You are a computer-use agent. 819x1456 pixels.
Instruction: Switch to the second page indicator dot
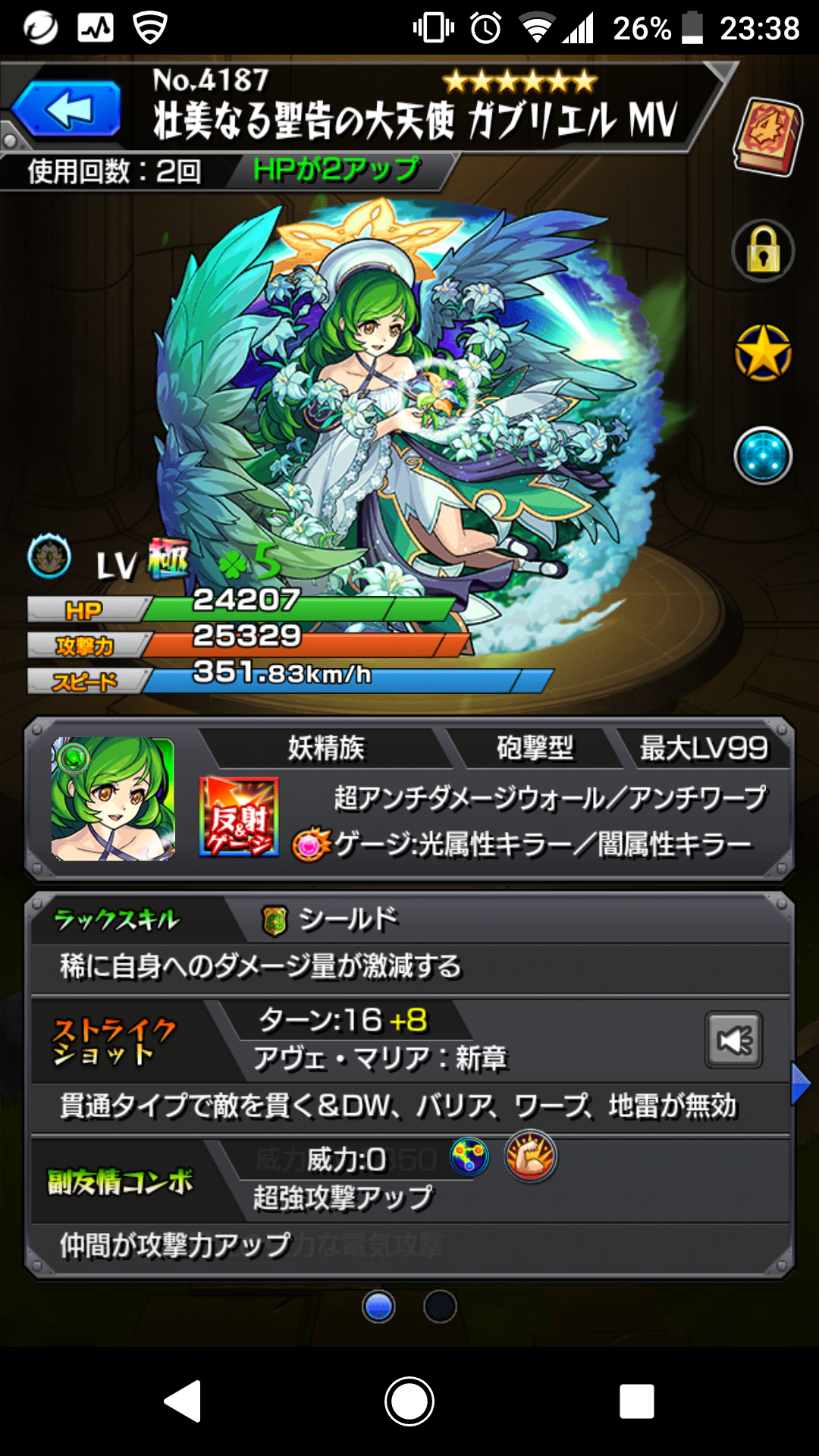[440, 1307]
